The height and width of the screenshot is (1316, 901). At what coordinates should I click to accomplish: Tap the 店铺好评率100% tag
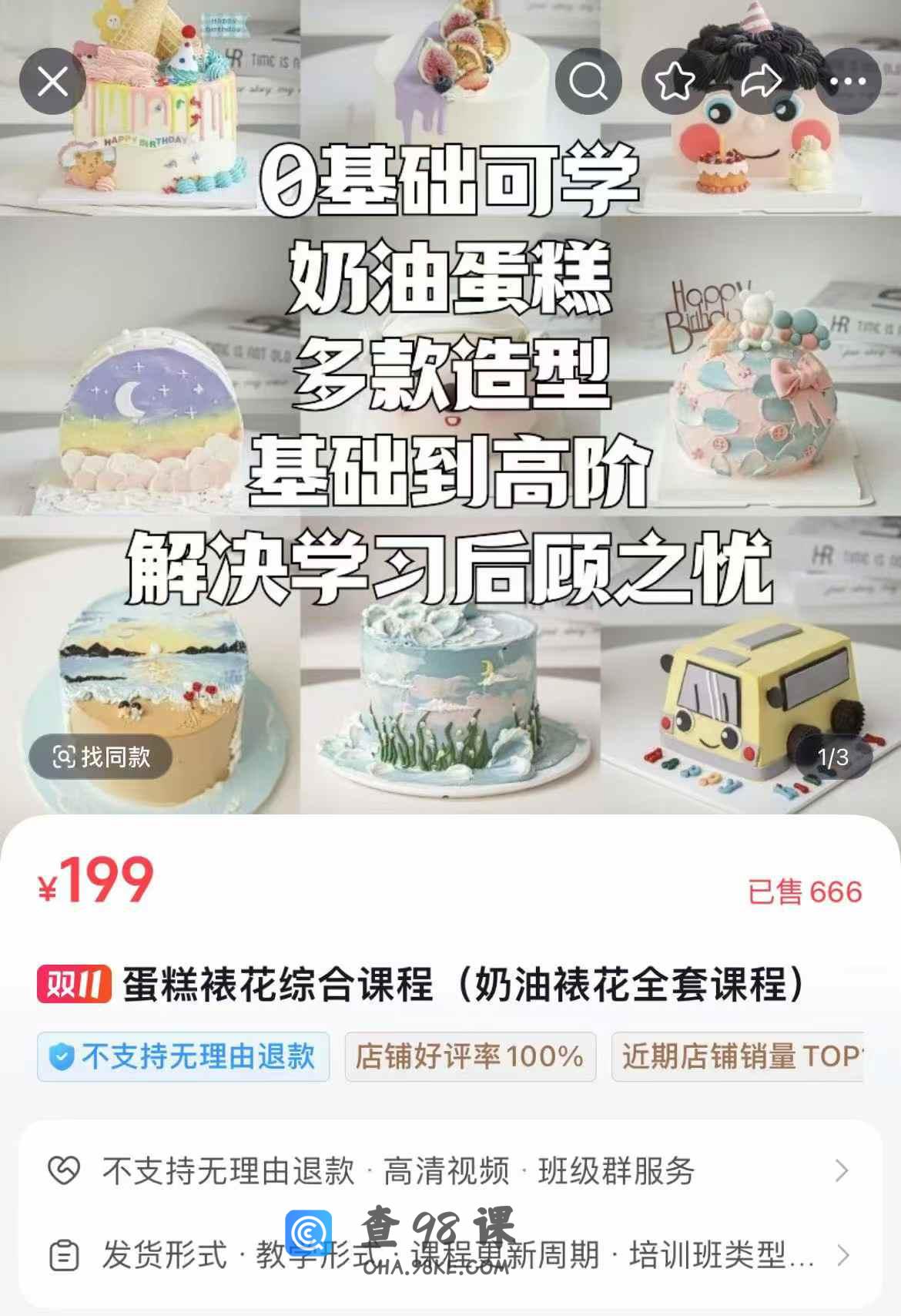pos(470,1056)
